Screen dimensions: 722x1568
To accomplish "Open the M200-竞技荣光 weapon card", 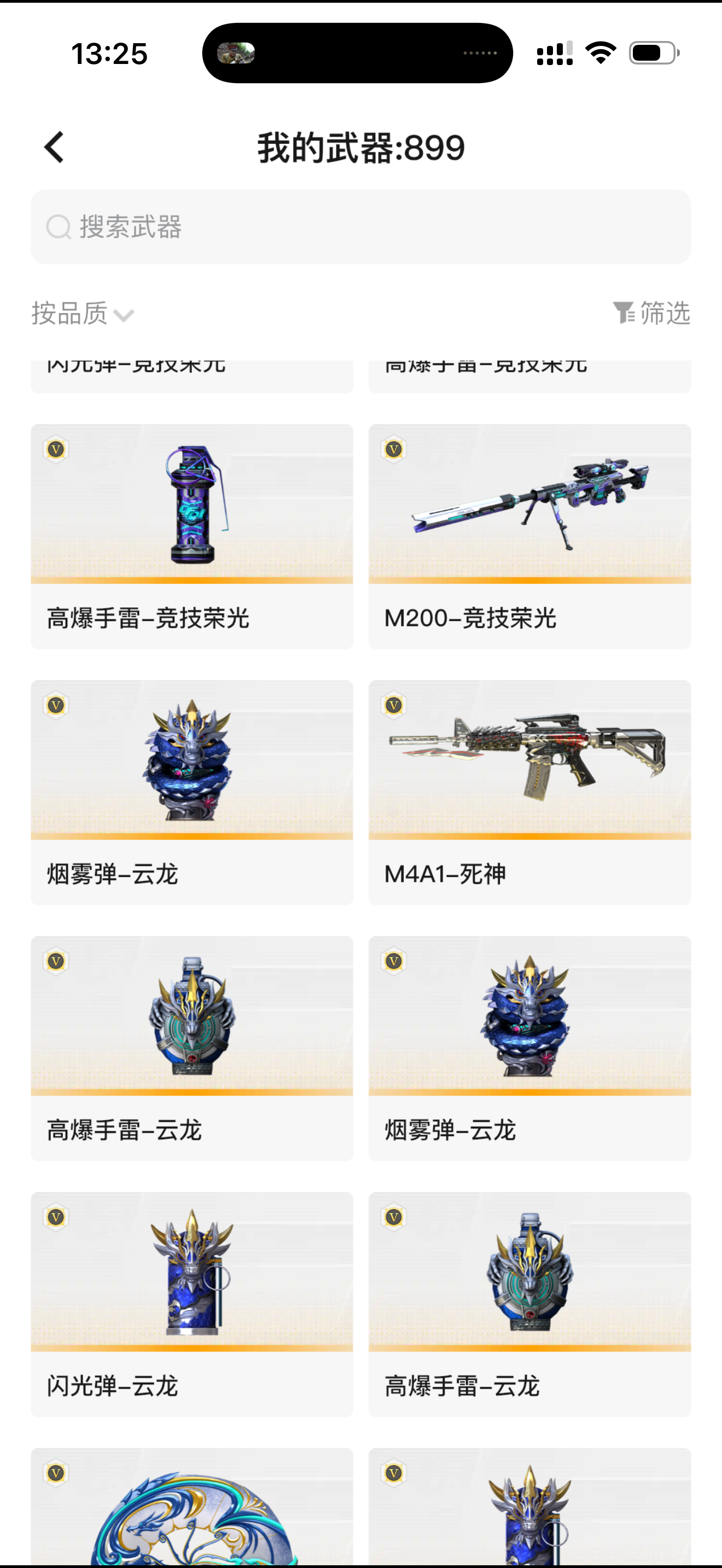I will tap(529, 536).
